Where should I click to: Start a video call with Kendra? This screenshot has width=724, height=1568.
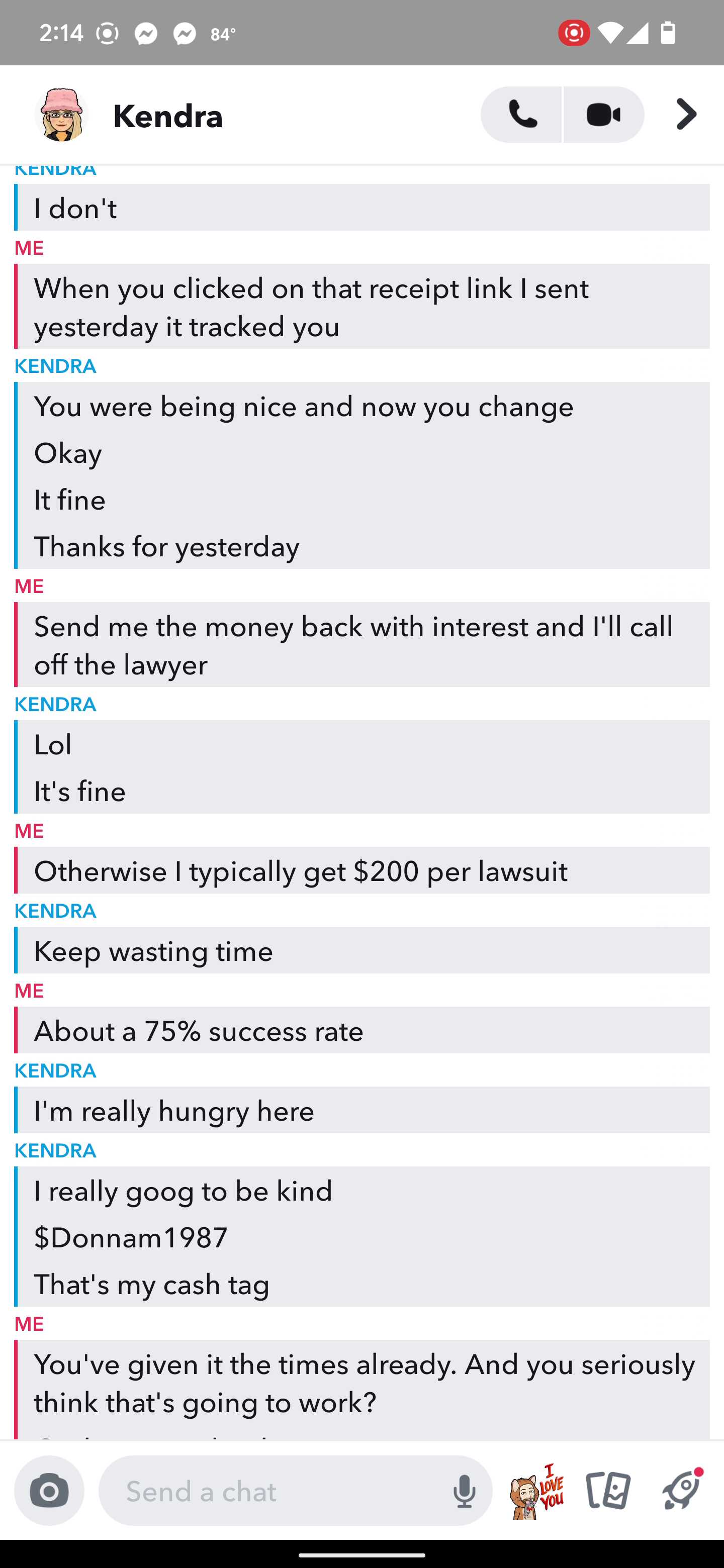click(x=603, y=115)
